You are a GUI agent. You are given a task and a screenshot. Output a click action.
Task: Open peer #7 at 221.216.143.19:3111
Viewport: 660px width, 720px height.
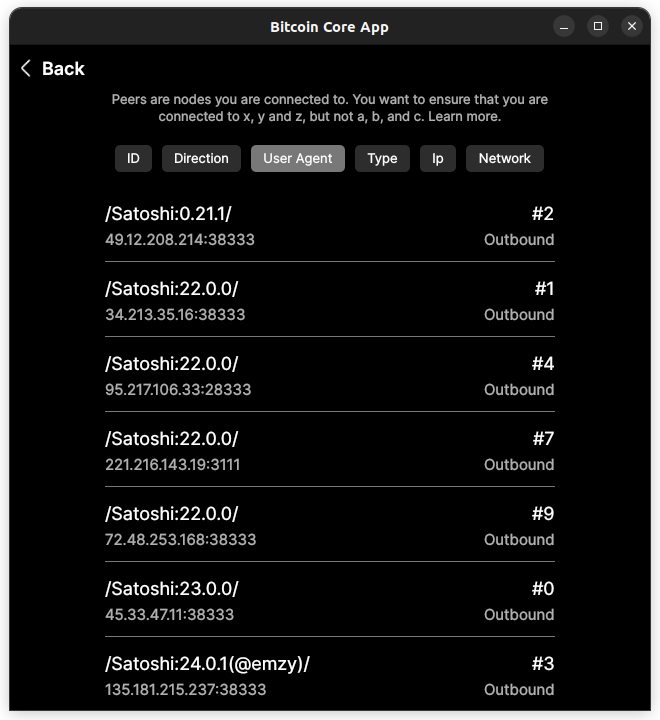click(330, 450)
